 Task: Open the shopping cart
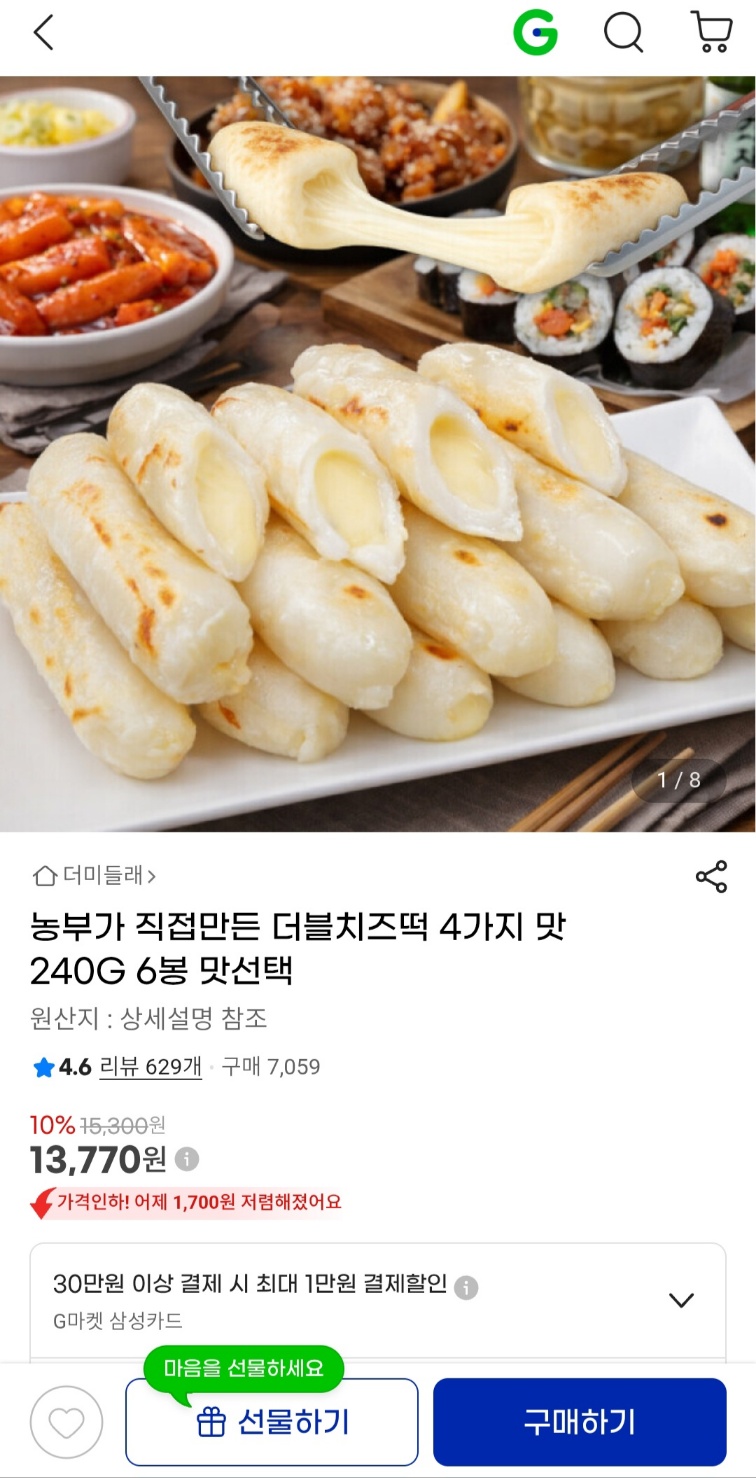point(712,33)
